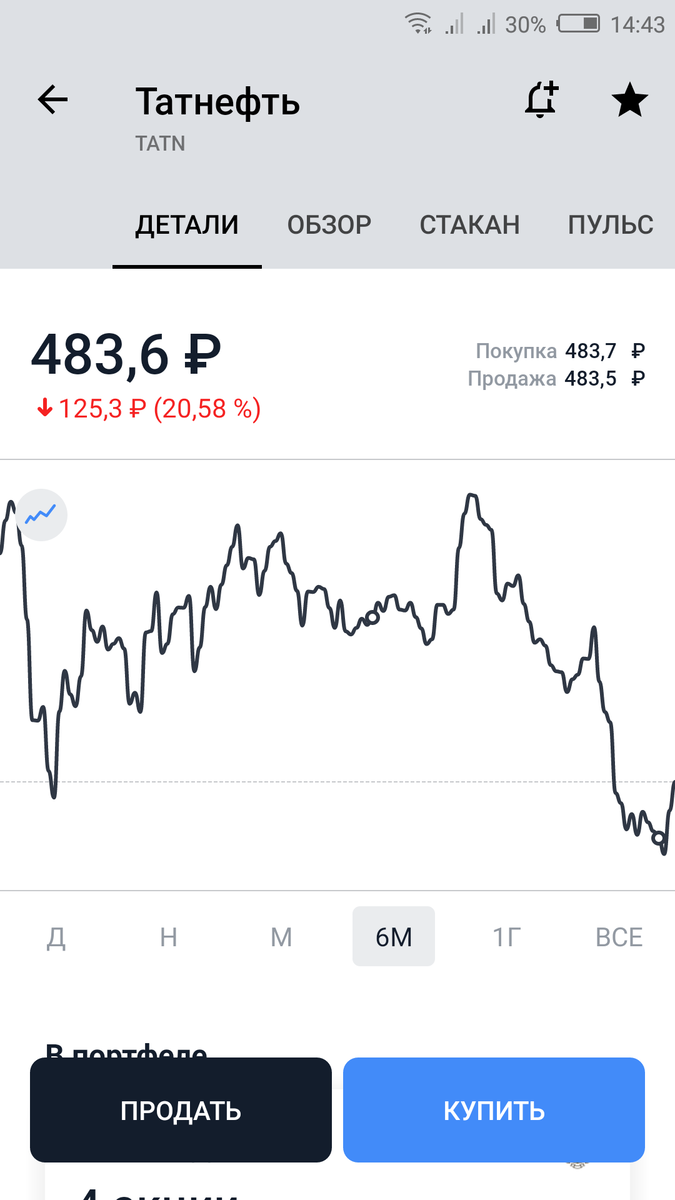Select the Д day chart period
This screenshot has height=1200, width=675.
coord(56,937)
